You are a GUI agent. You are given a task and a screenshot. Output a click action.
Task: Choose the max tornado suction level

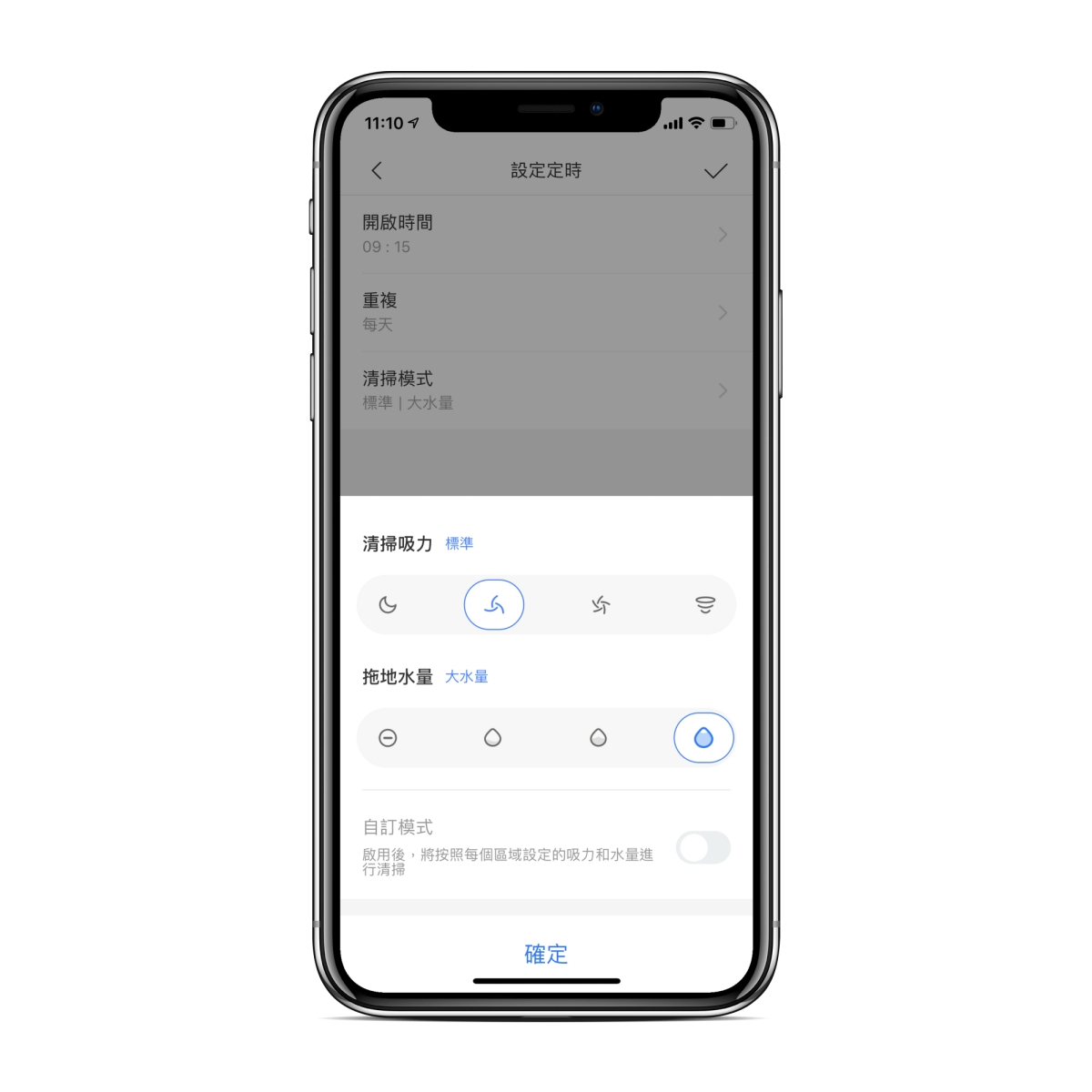705,605
